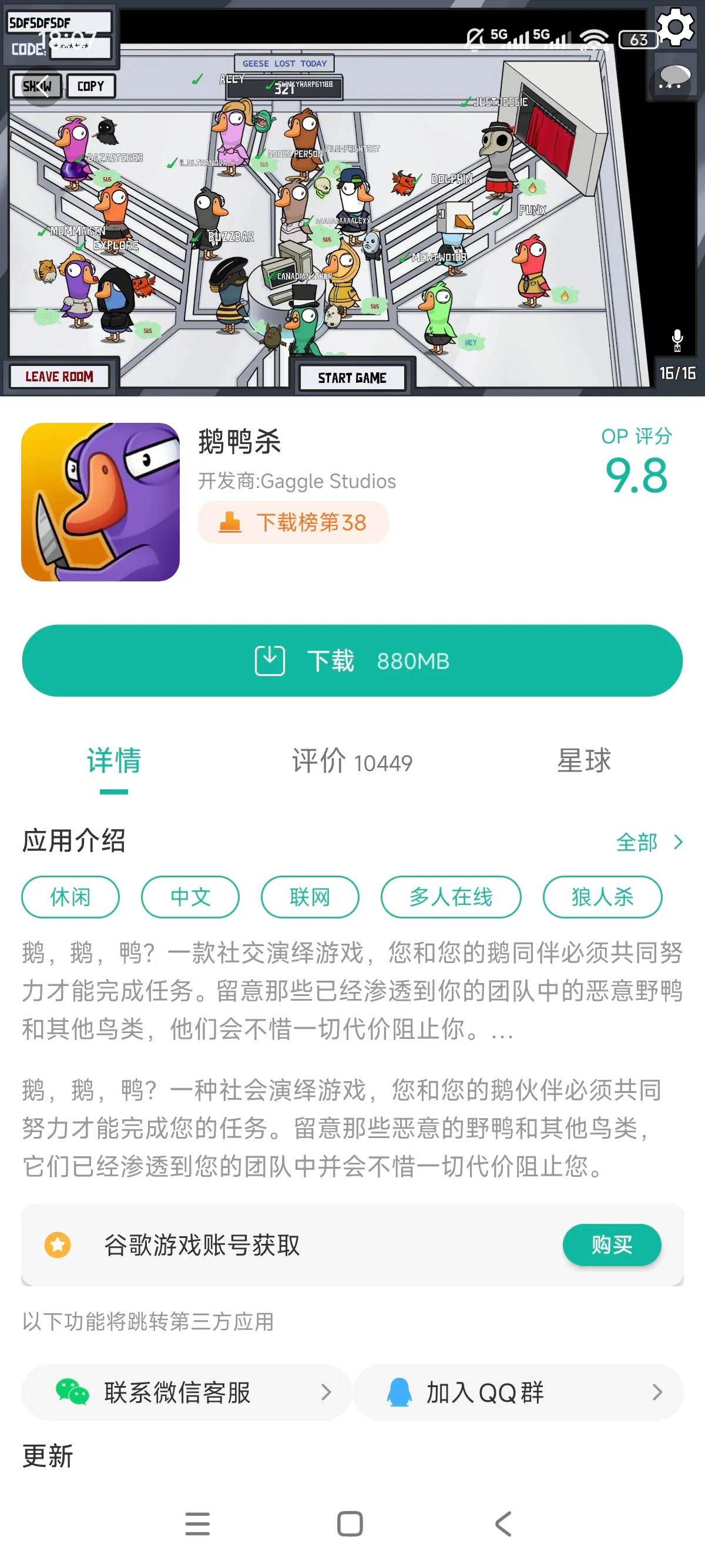Tap the 中文 tag chip
The height and width of the screenshot is (1568, 705).
190,897
